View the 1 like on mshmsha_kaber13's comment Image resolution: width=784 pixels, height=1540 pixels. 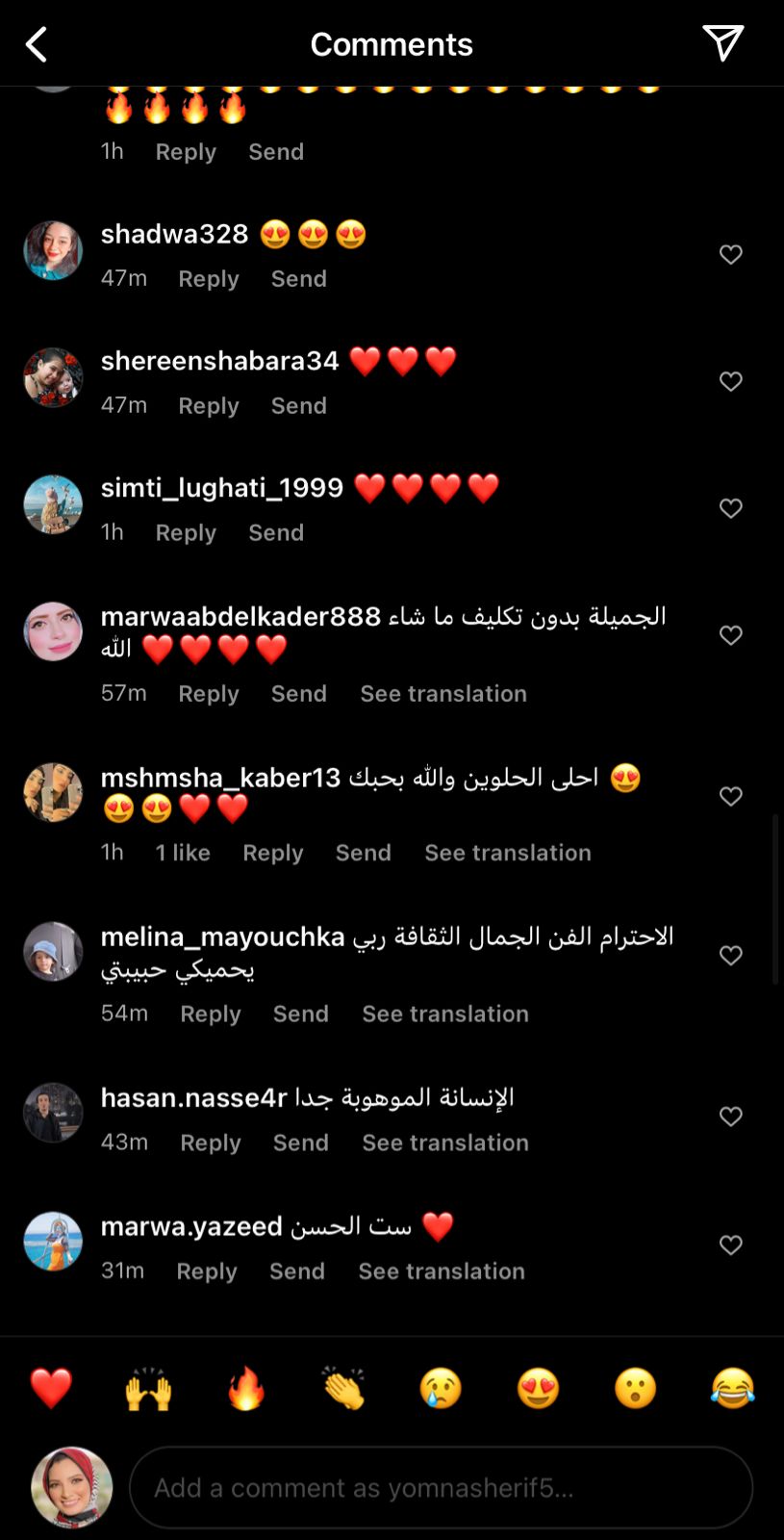[183, 853]
